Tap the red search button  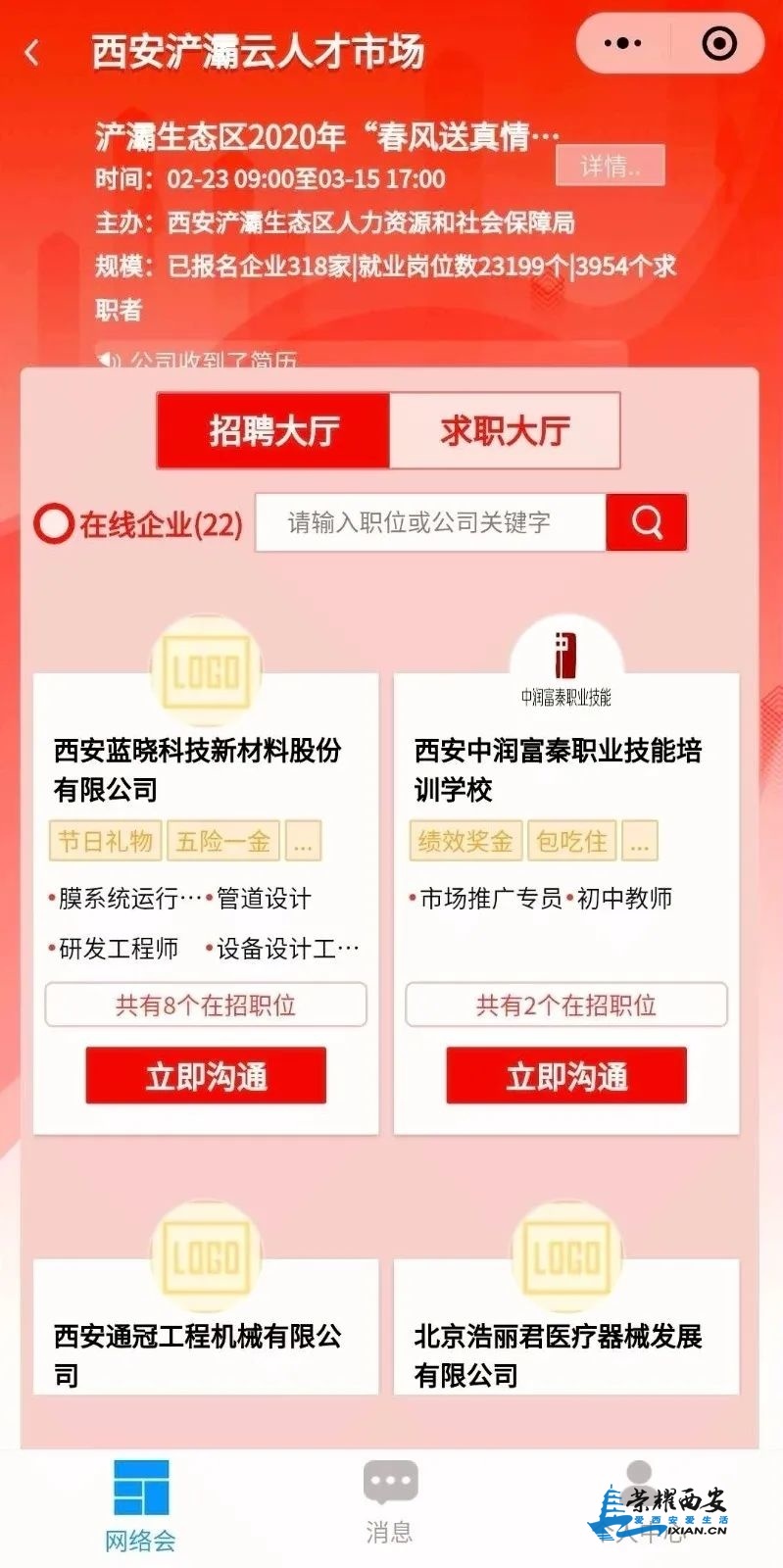tap(646, 522)
